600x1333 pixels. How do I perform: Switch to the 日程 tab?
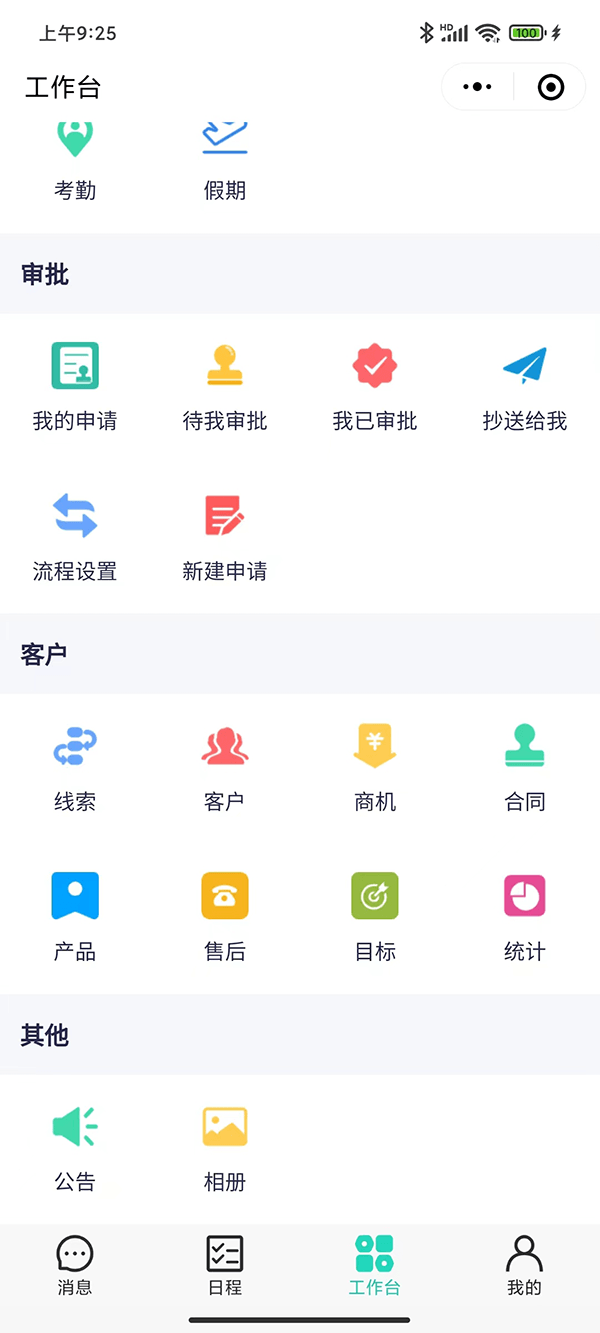(x=225, y=1266)
